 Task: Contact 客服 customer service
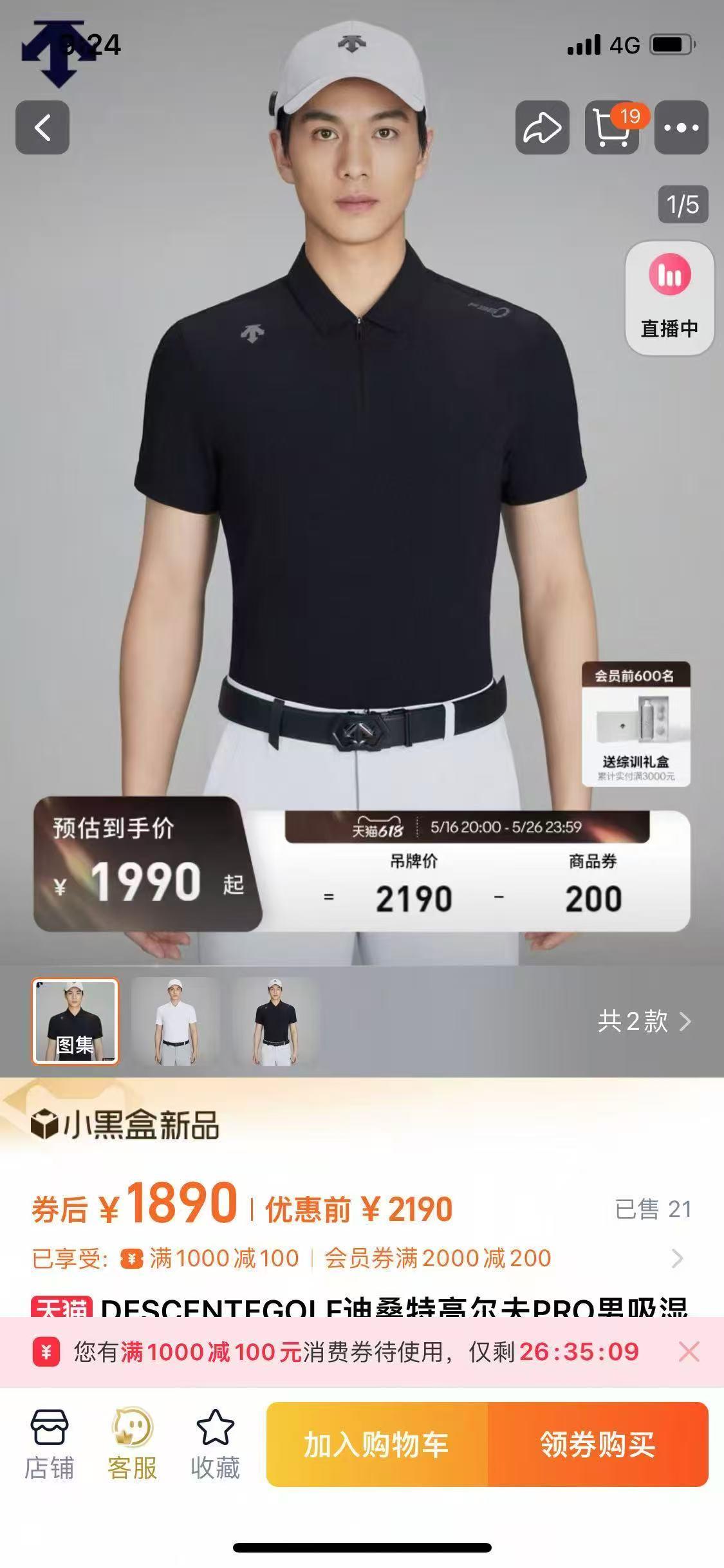point(132,1446)
